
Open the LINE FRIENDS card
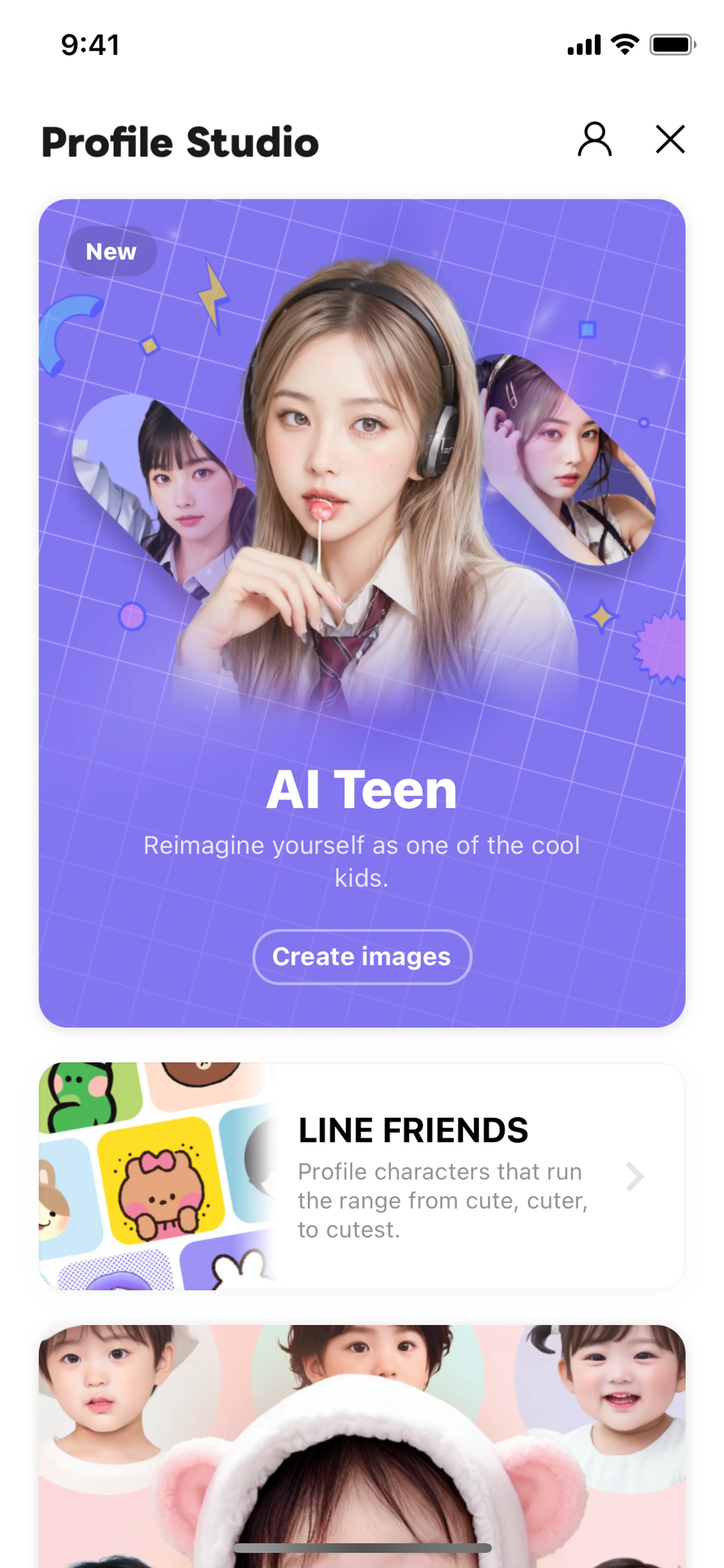point(361,1175)
